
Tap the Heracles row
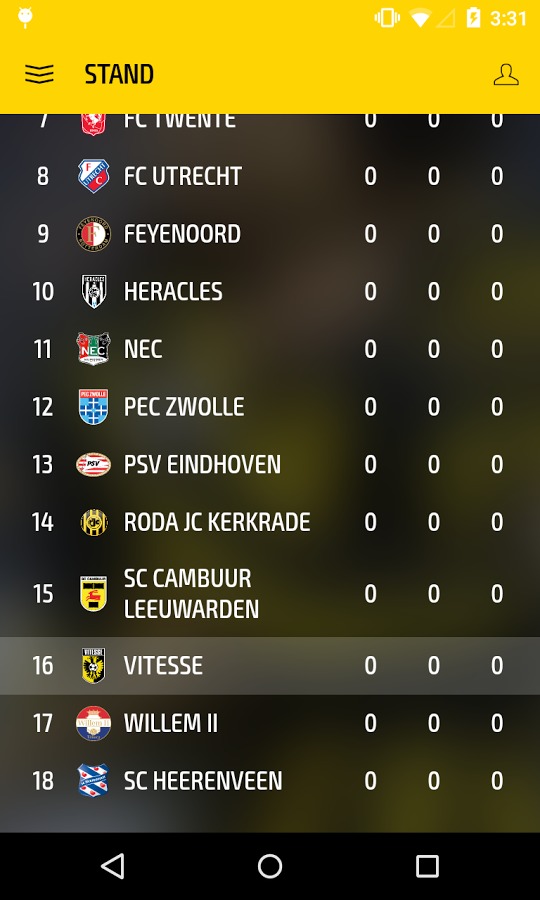tap(270, 292)
